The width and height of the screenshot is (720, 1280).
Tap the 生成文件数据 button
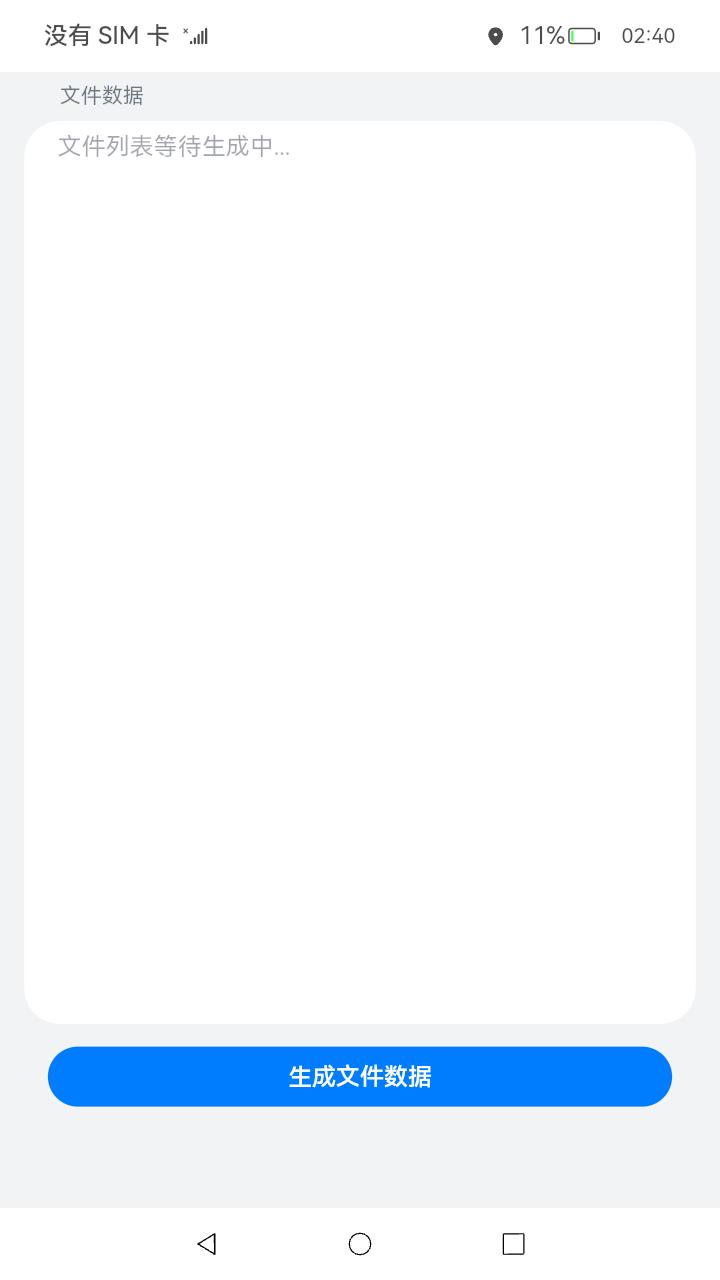pyautogui.click(x=360, y=1076)
